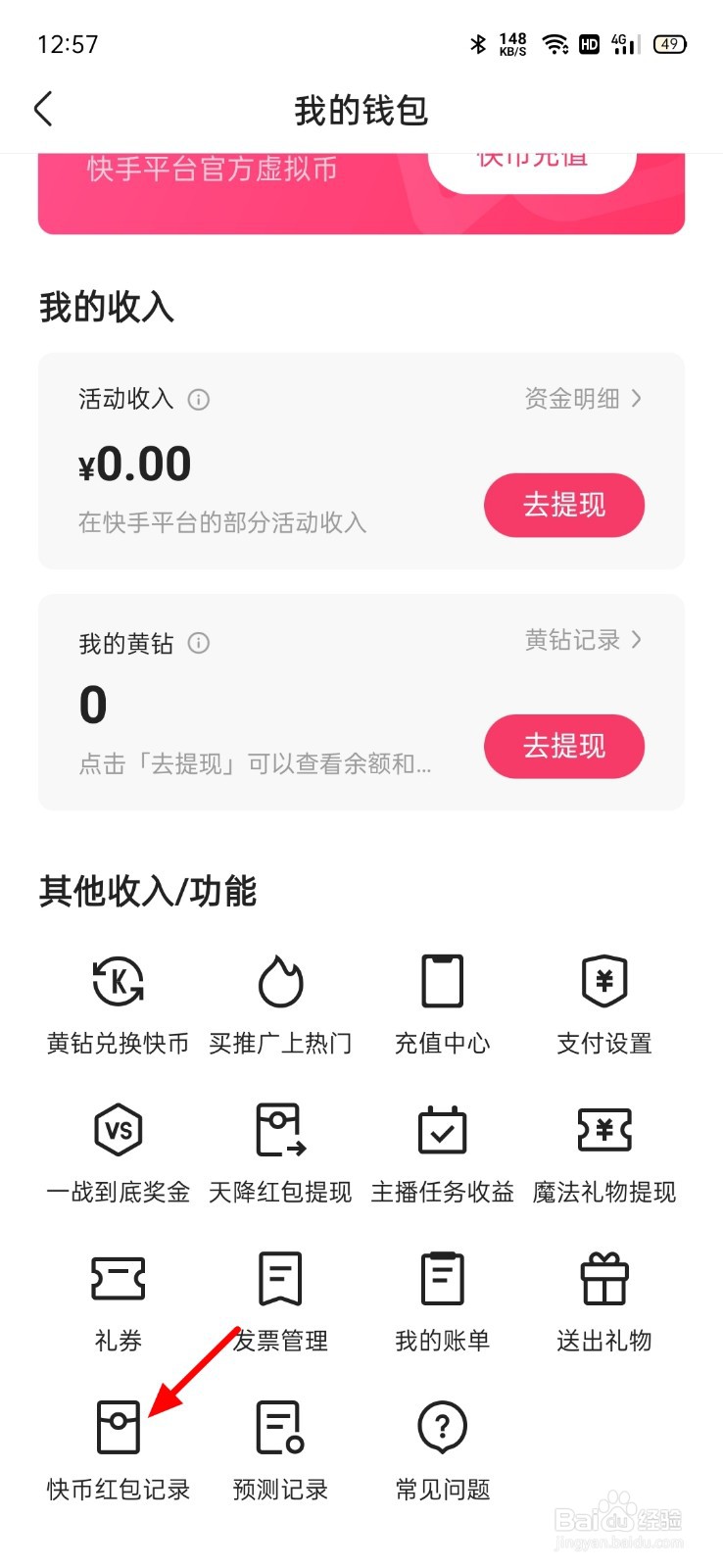The width and height of the screenshot is (723, 1568).
Task: Open 充值中心
Action: (443, 1004)
